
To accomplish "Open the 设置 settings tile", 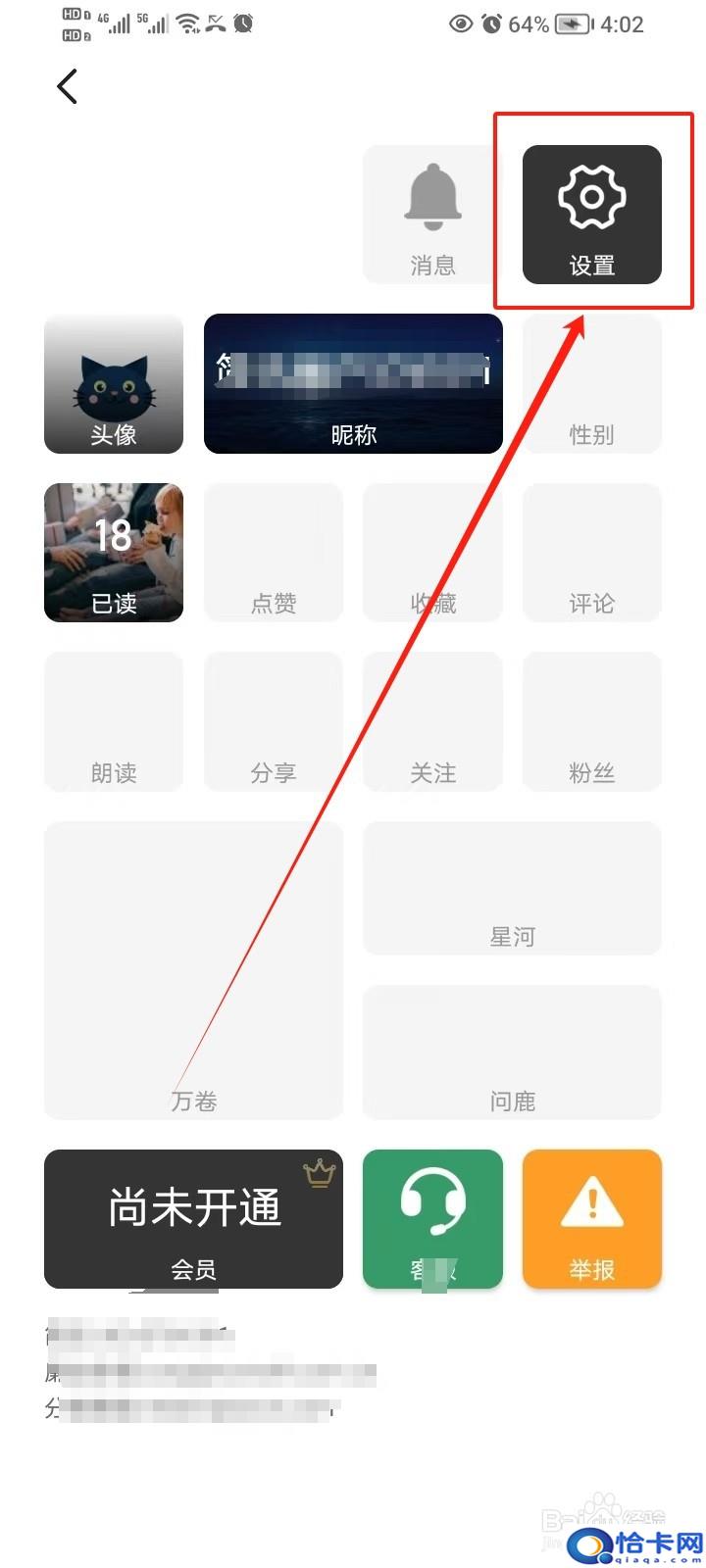I will point(591,215).
